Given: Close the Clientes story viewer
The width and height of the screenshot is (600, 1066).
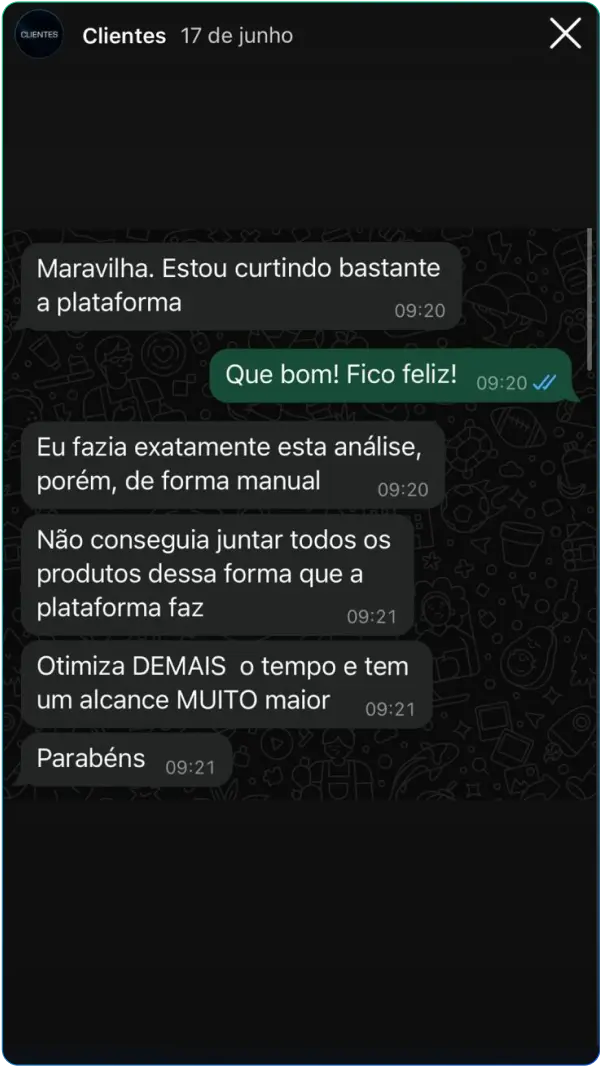Looking at the screenshot, I should click(565, 34).
